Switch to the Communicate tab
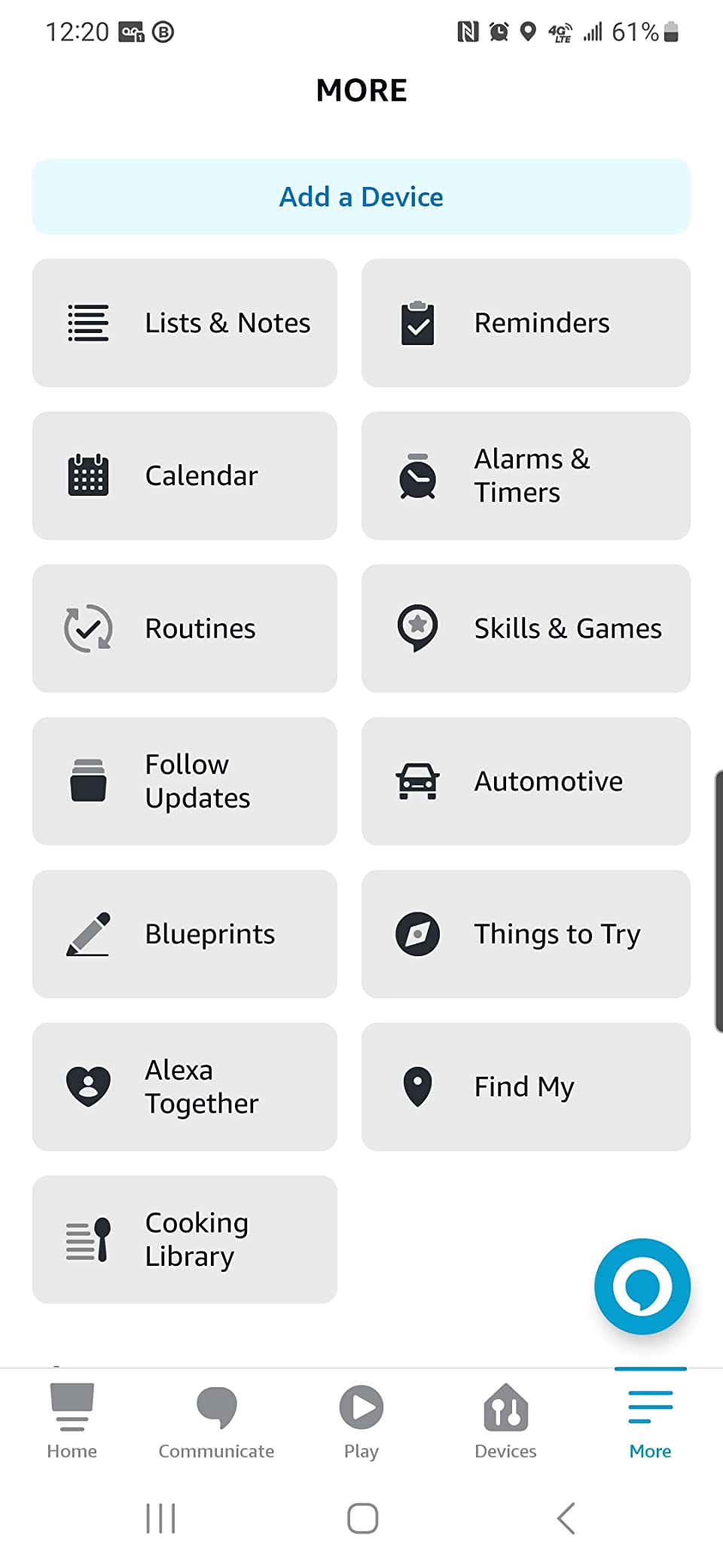Viewport: 723px width, 1568px height. pos(216,1421)
